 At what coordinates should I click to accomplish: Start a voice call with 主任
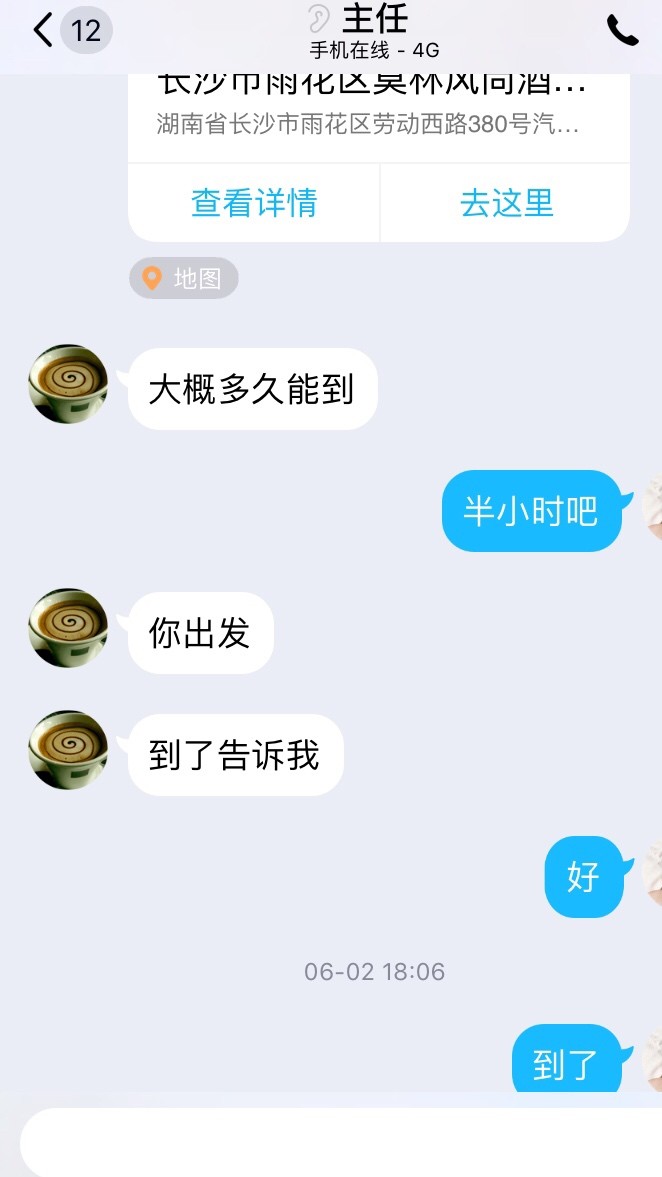coord(622,31)
